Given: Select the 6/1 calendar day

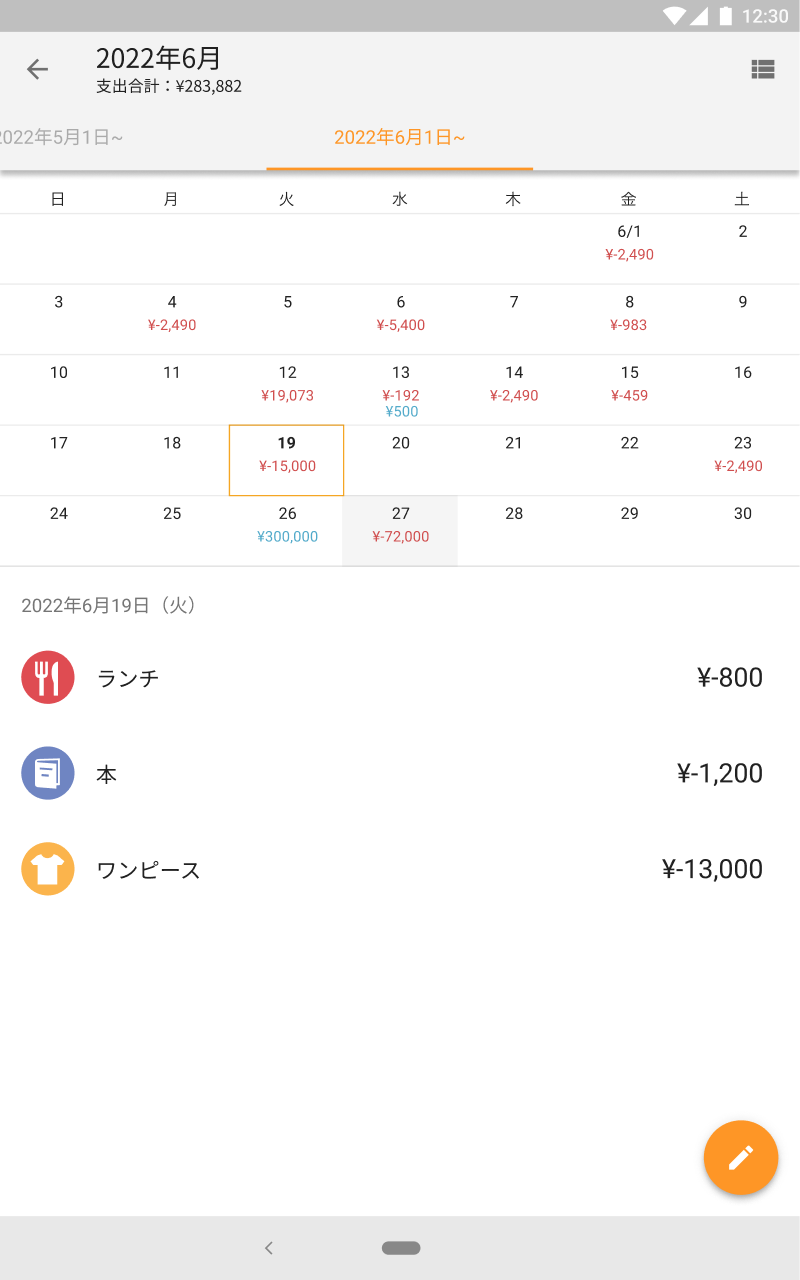Looking at the screenshot, I should click(629, 248).
